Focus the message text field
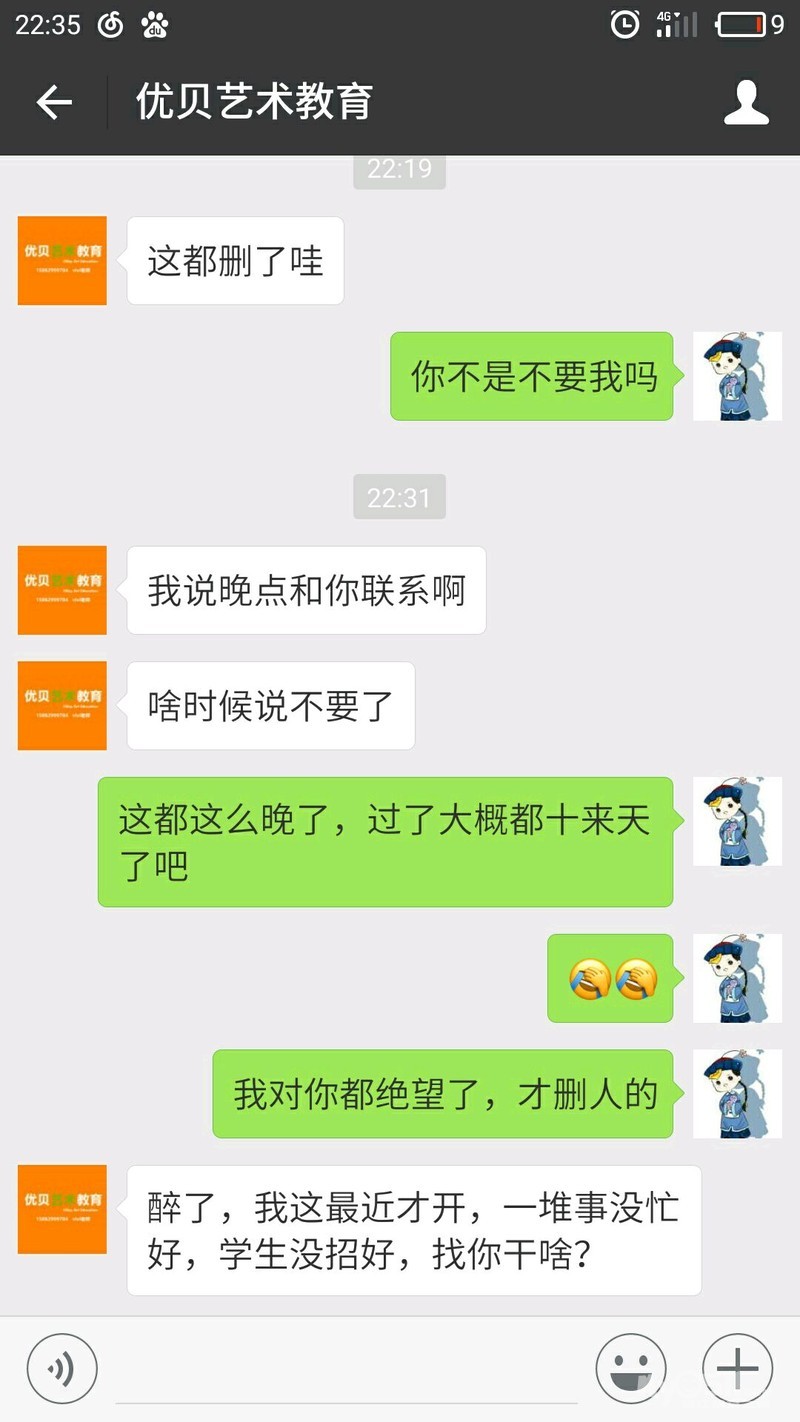Viewport: 800px width, 1422px height. pyautogui.click(x=345, y=1372)
